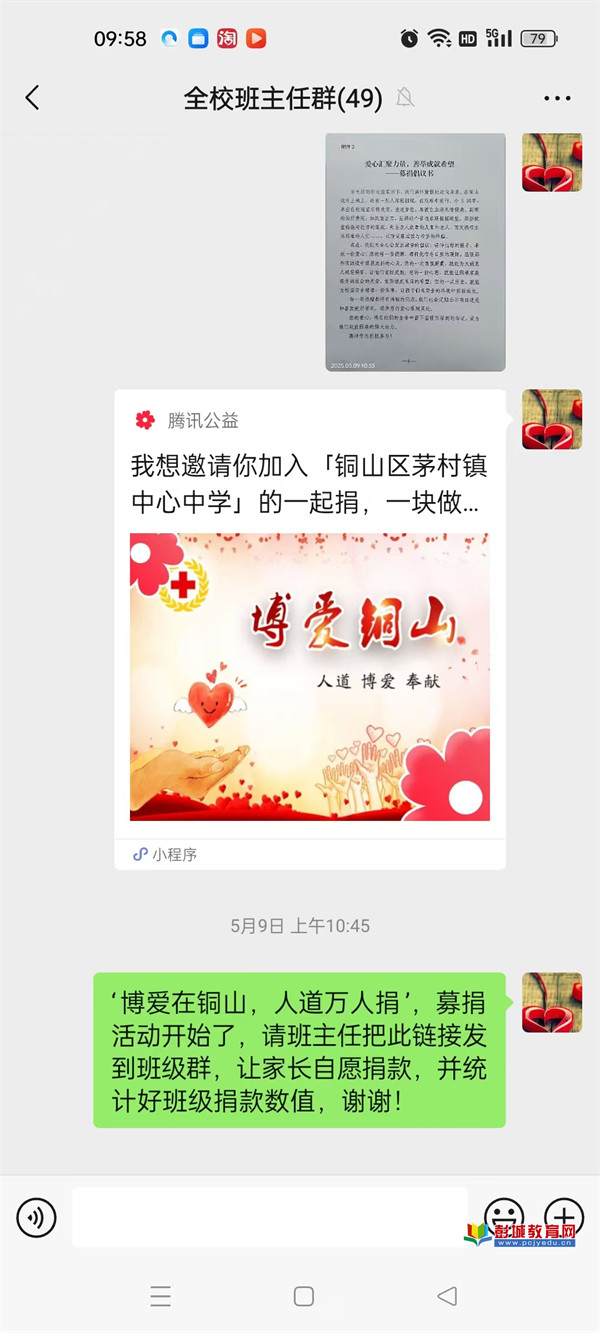Open recent apps

pyautogui.click(x=160, y=1296)
